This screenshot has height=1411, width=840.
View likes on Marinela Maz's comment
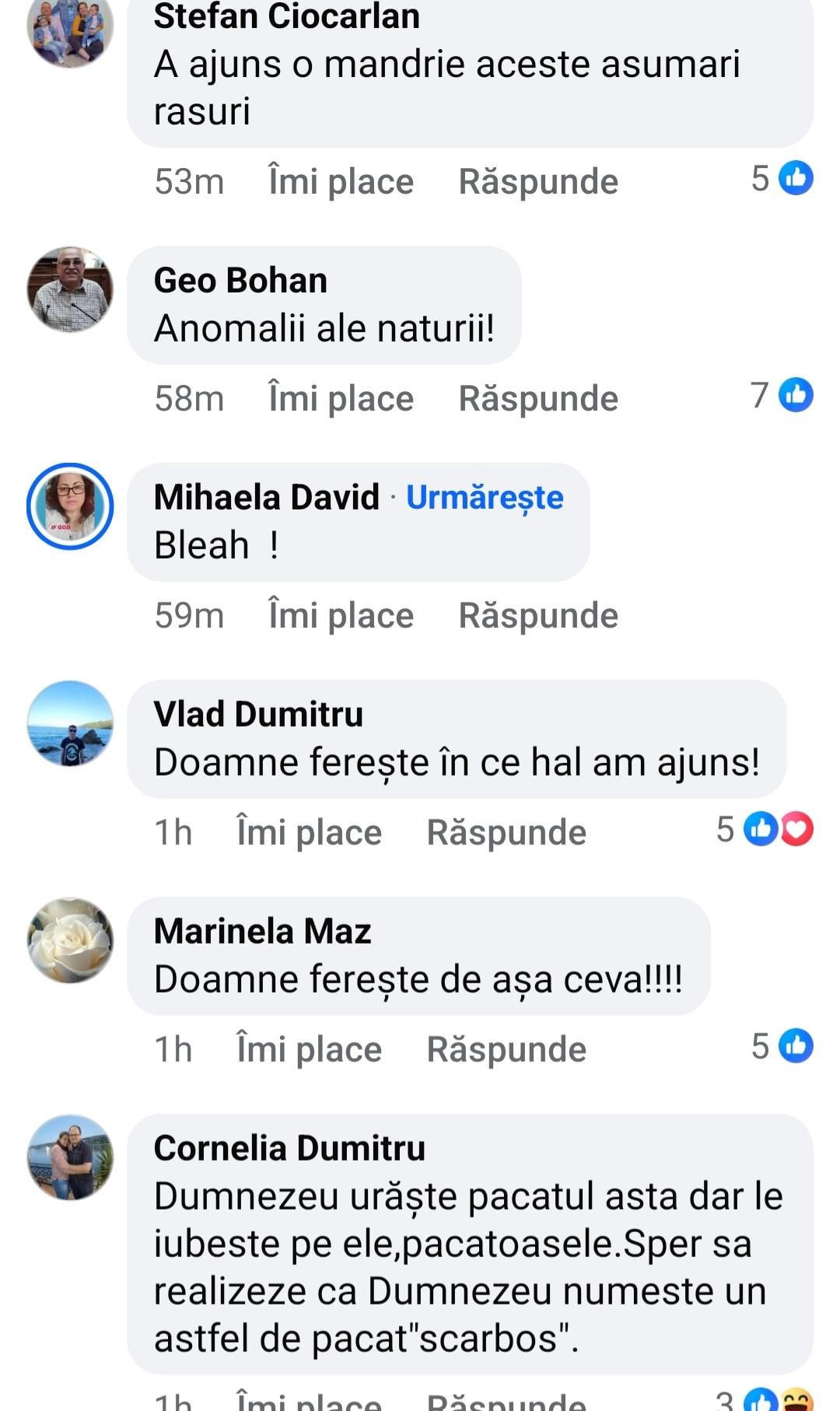pyautogui.click(x=782, y=1046)
